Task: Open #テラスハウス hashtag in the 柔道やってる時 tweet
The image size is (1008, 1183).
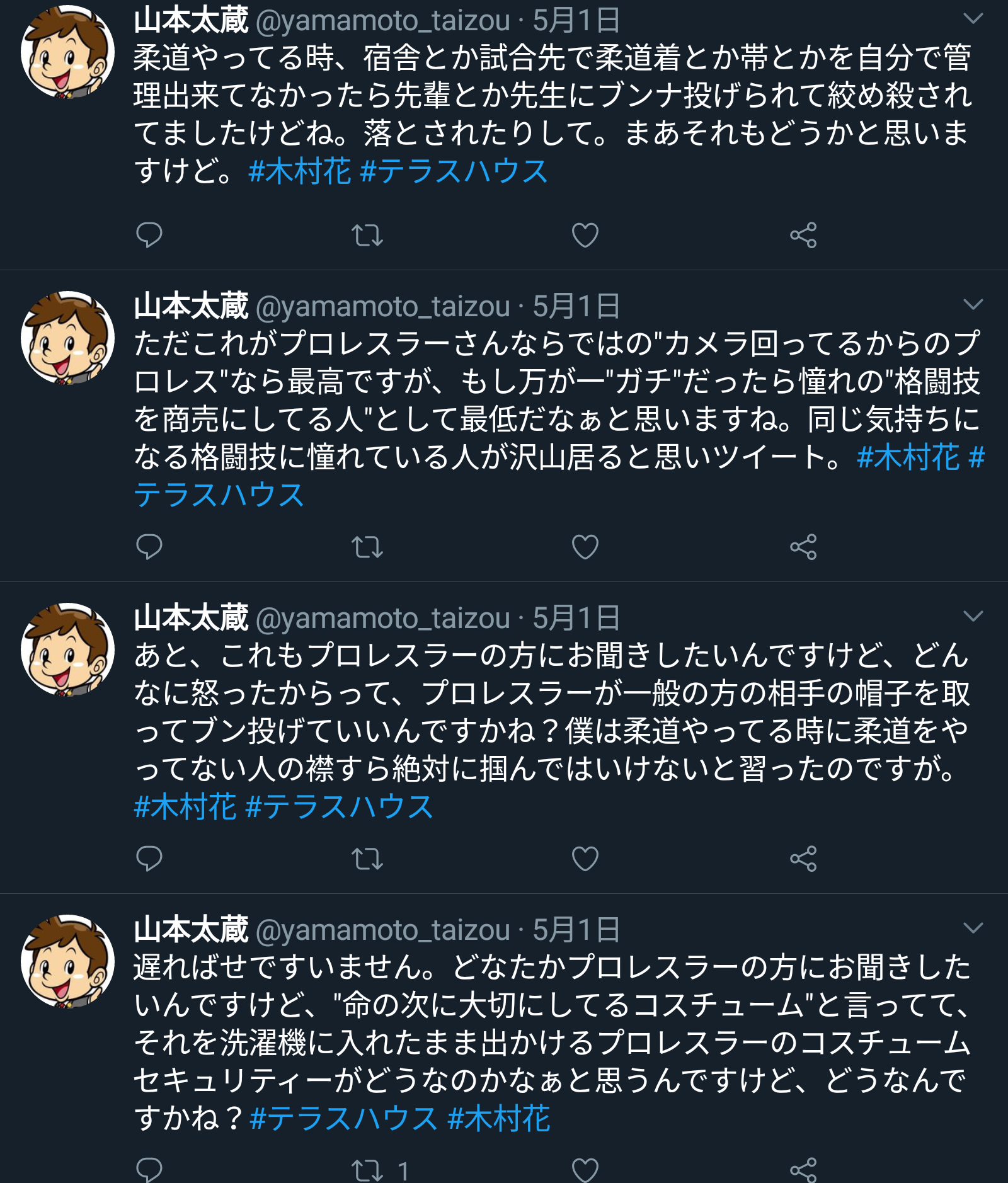Action: point(454,171)
